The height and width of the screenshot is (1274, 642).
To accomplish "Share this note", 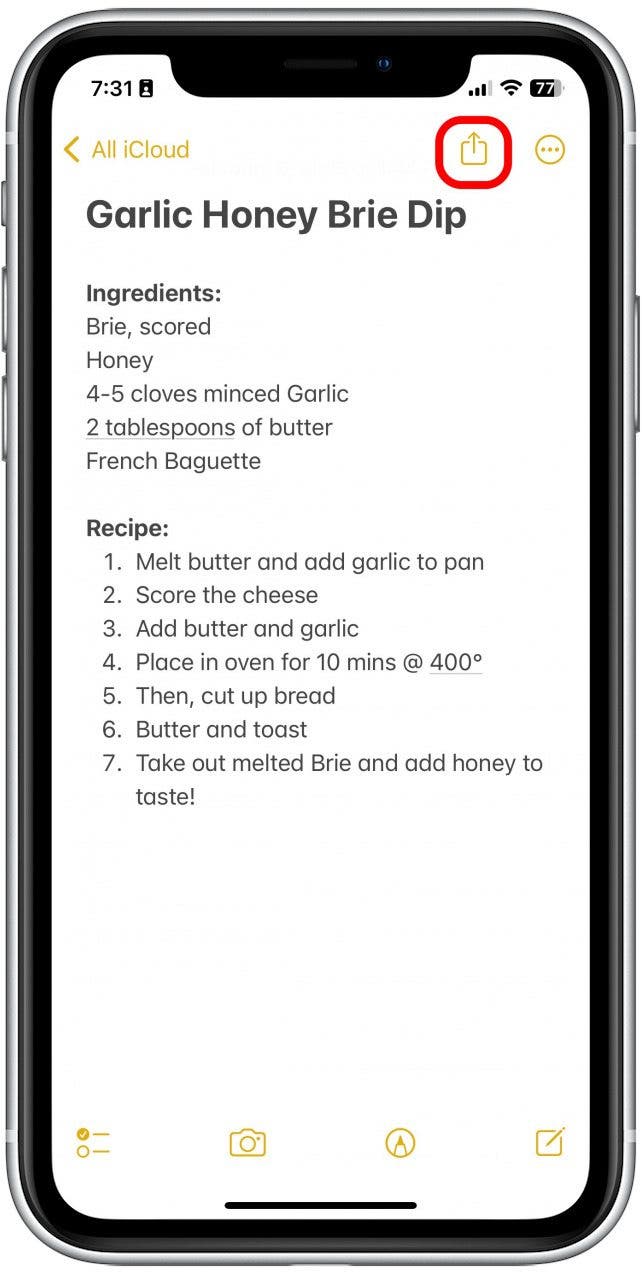I will (x=473, y=150).
